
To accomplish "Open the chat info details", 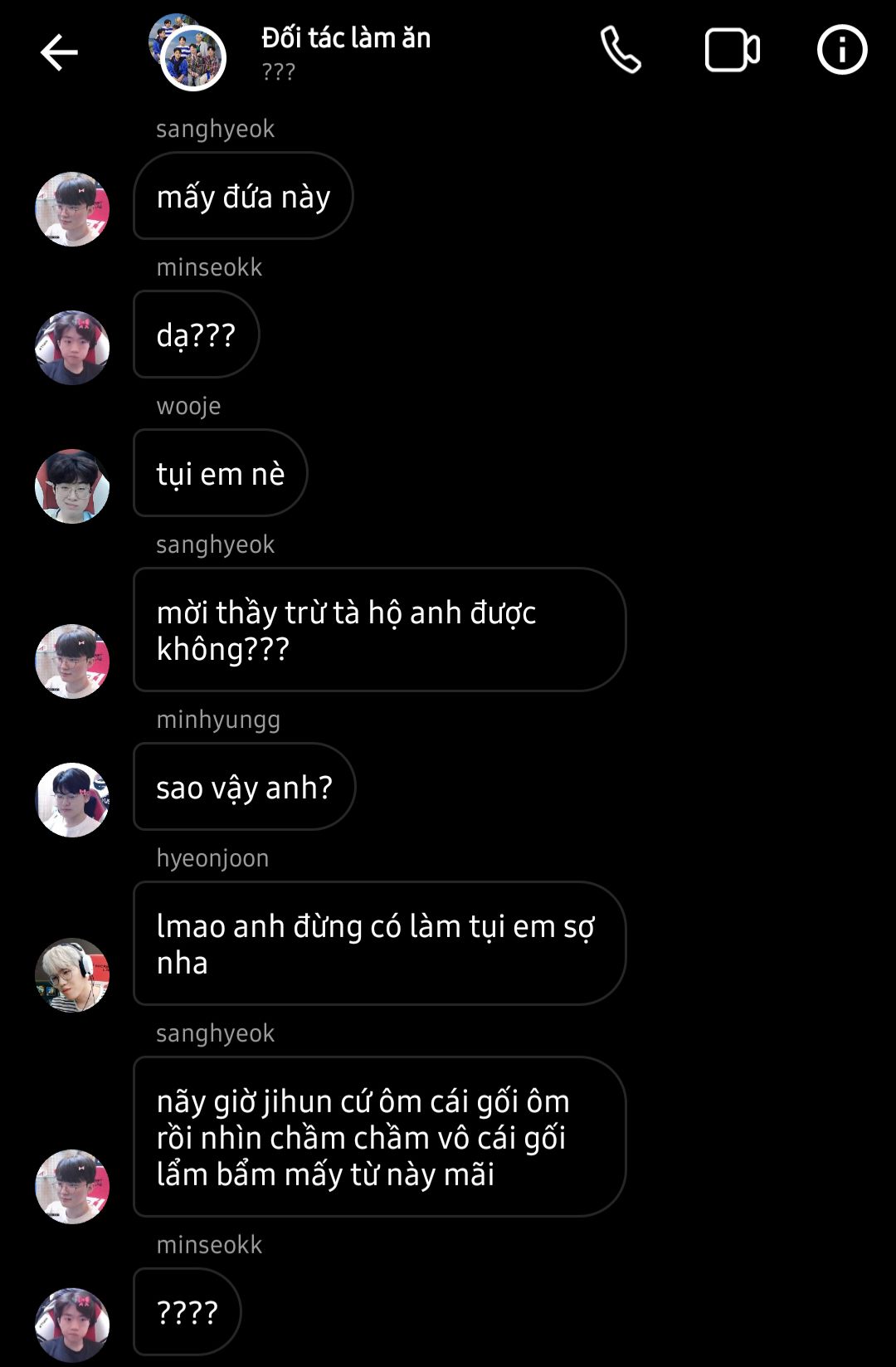I will pos(841,51).
